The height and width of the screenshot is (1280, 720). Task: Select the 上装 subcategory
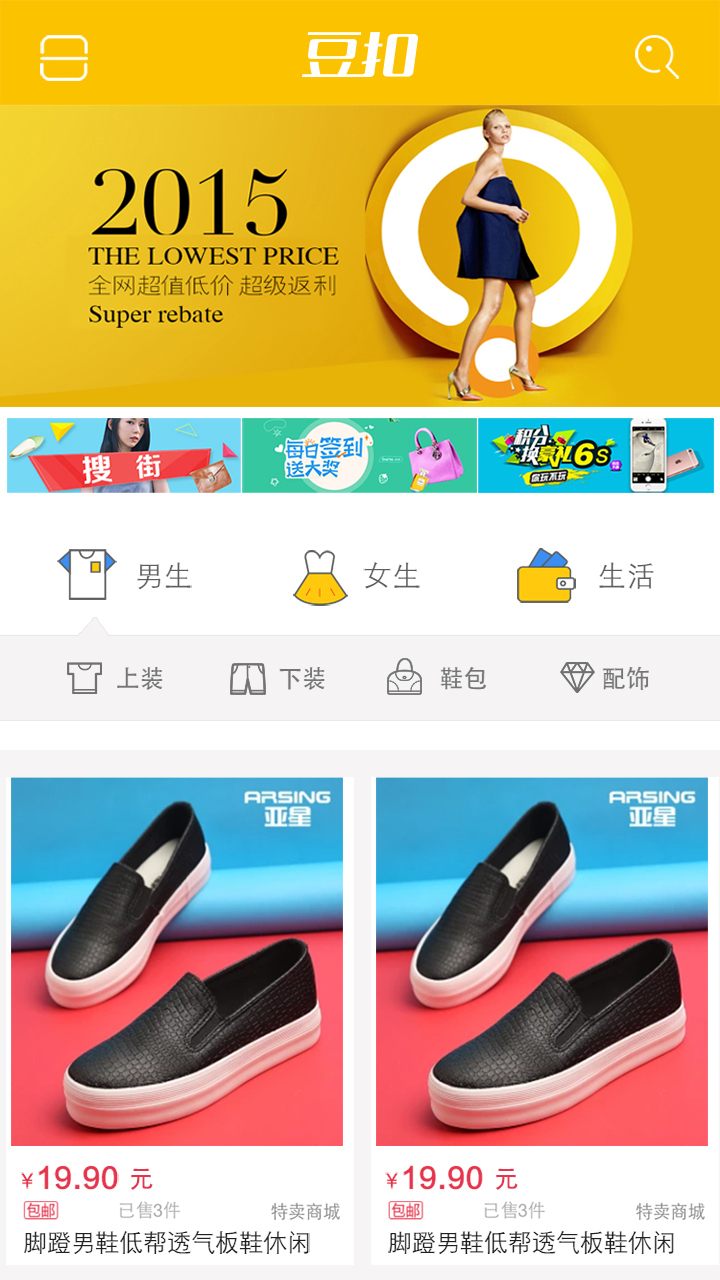click(x=114, y=679)
